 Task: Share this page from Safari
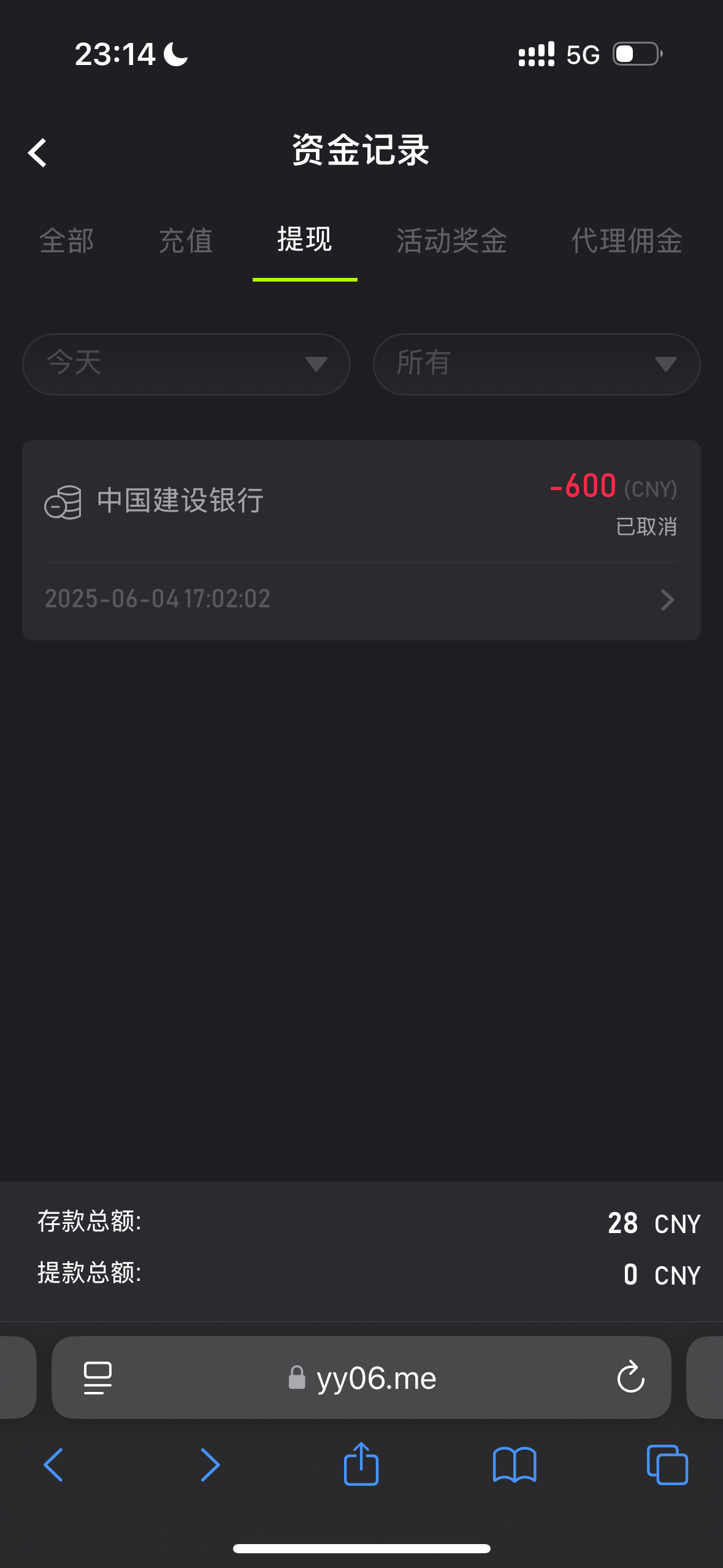pyautogui.click(x=361, y=1464)
